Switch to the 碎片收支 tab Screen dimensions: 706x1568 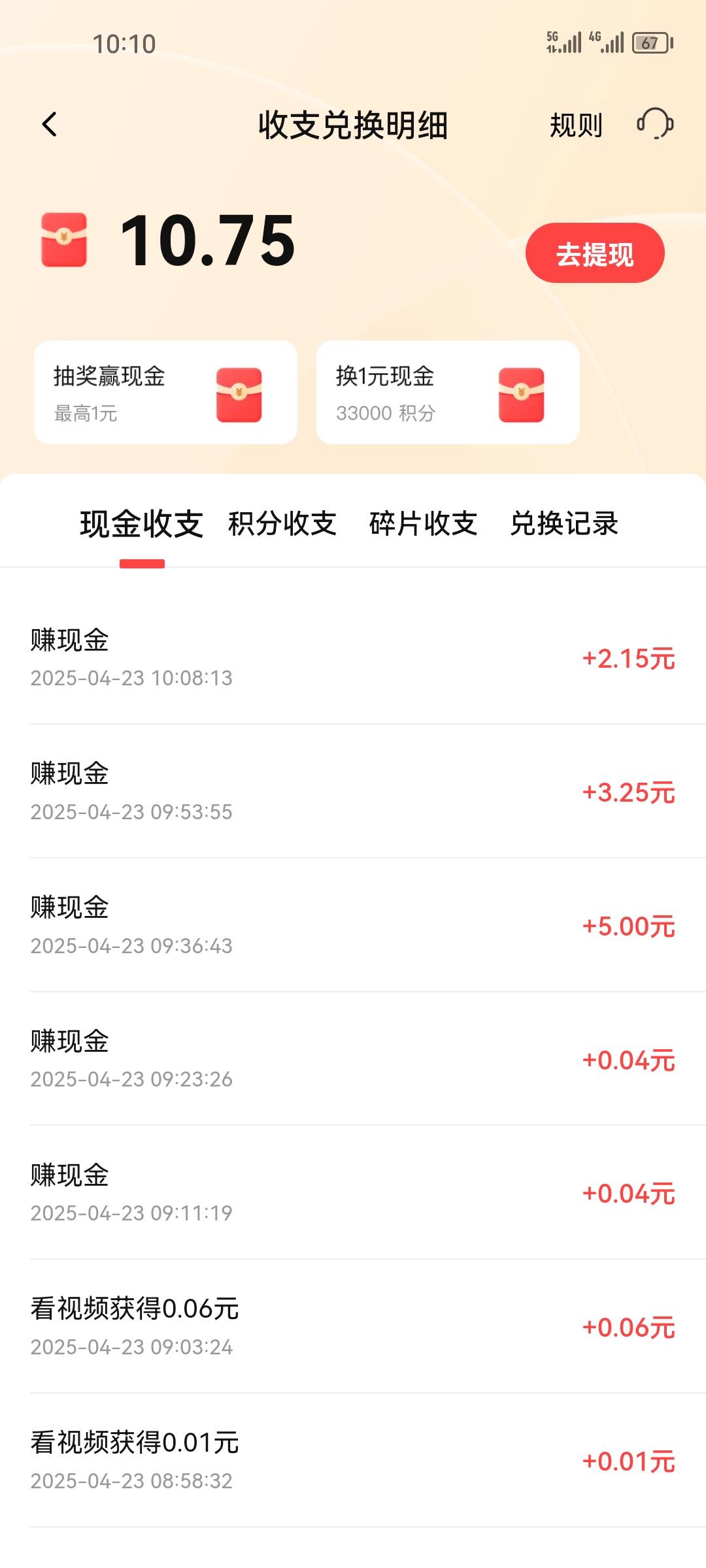click(424, 524)
